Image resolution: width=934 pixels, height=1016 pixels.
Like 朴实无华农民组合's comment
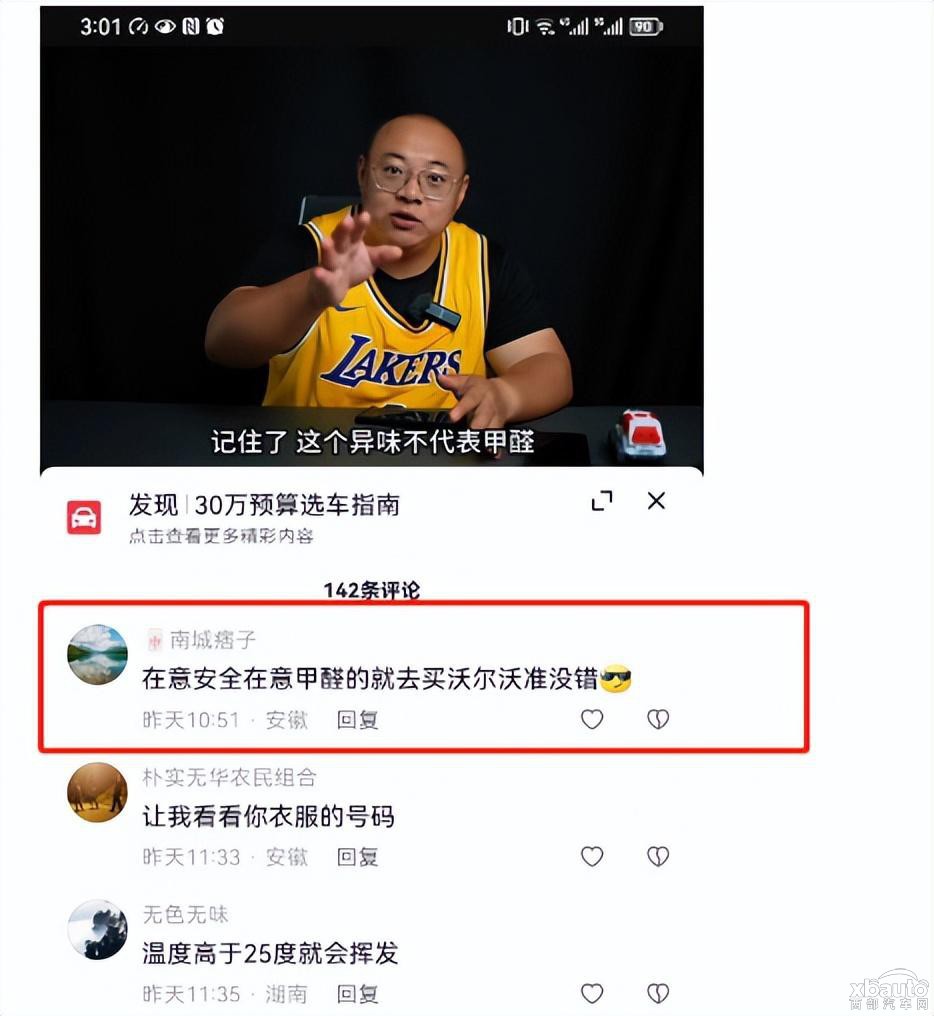point(592,856)
